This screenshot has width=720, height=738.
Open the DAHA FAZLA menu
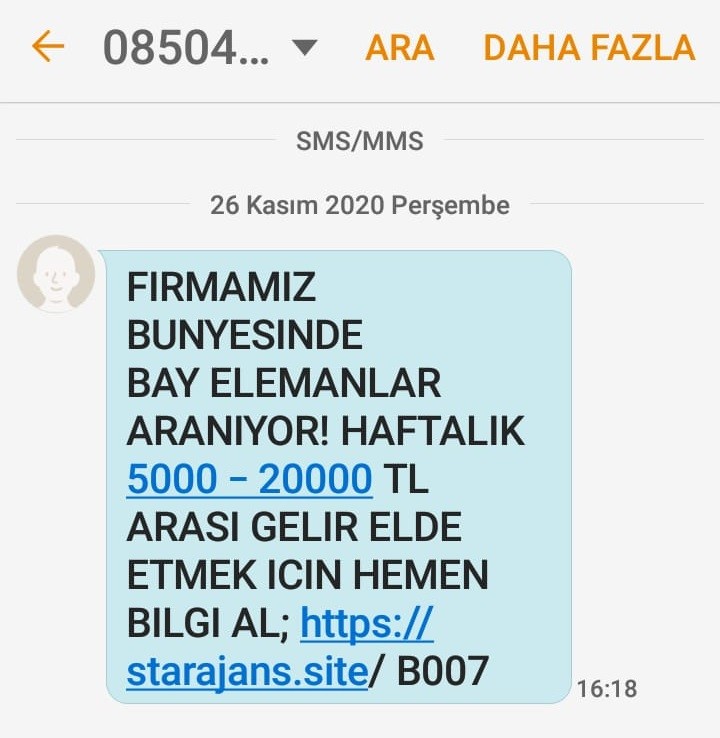(589, 47)
